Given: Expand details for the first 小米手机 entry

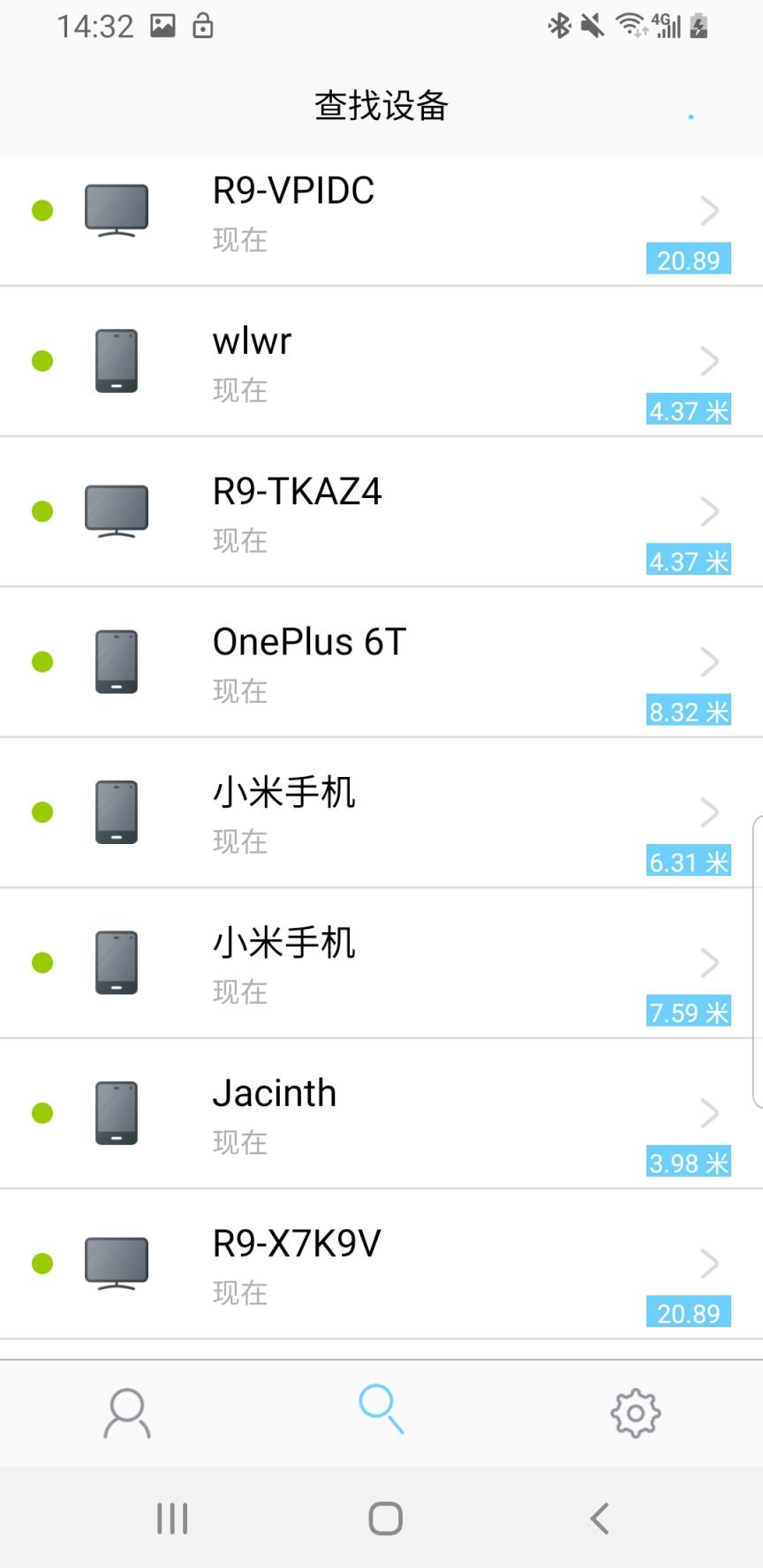Looking at the screenshot, I should (709, 812).
